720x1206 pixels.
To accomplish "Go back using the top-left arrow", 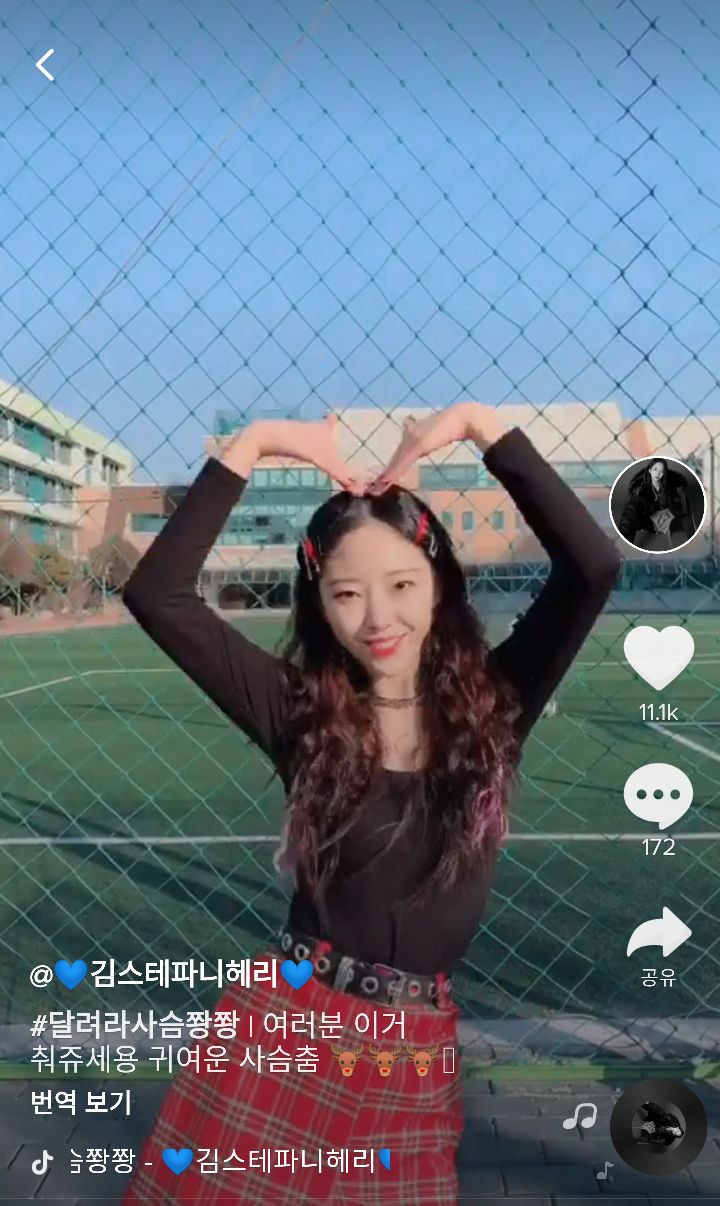I will [x=45, y=65].
